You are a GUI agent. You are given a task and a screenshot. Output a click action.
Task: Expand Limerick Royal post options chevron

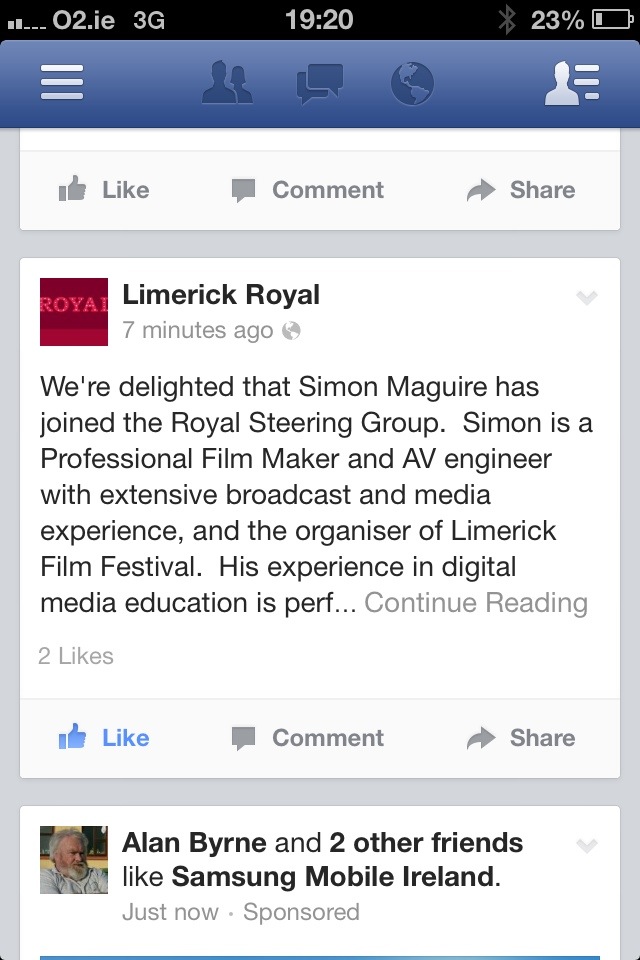(587, 298)
